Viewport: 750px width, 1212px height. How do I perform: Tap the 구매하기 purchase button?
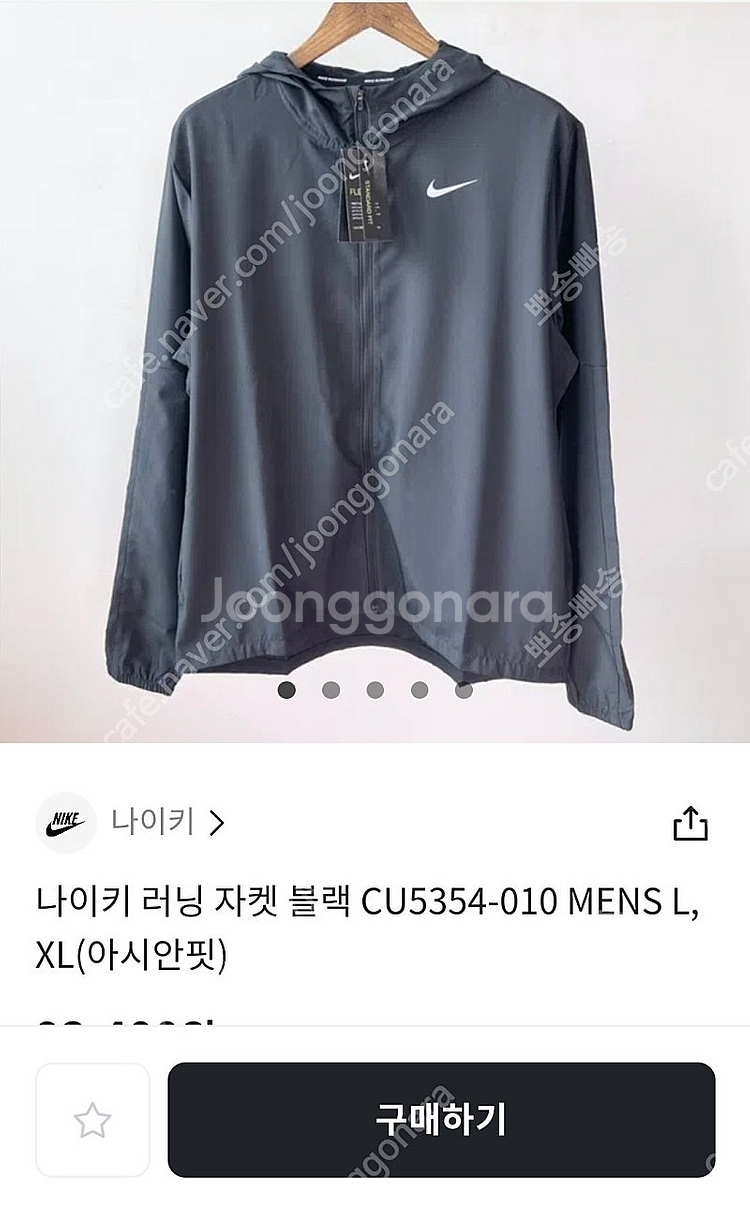[x=441, y=1119]
